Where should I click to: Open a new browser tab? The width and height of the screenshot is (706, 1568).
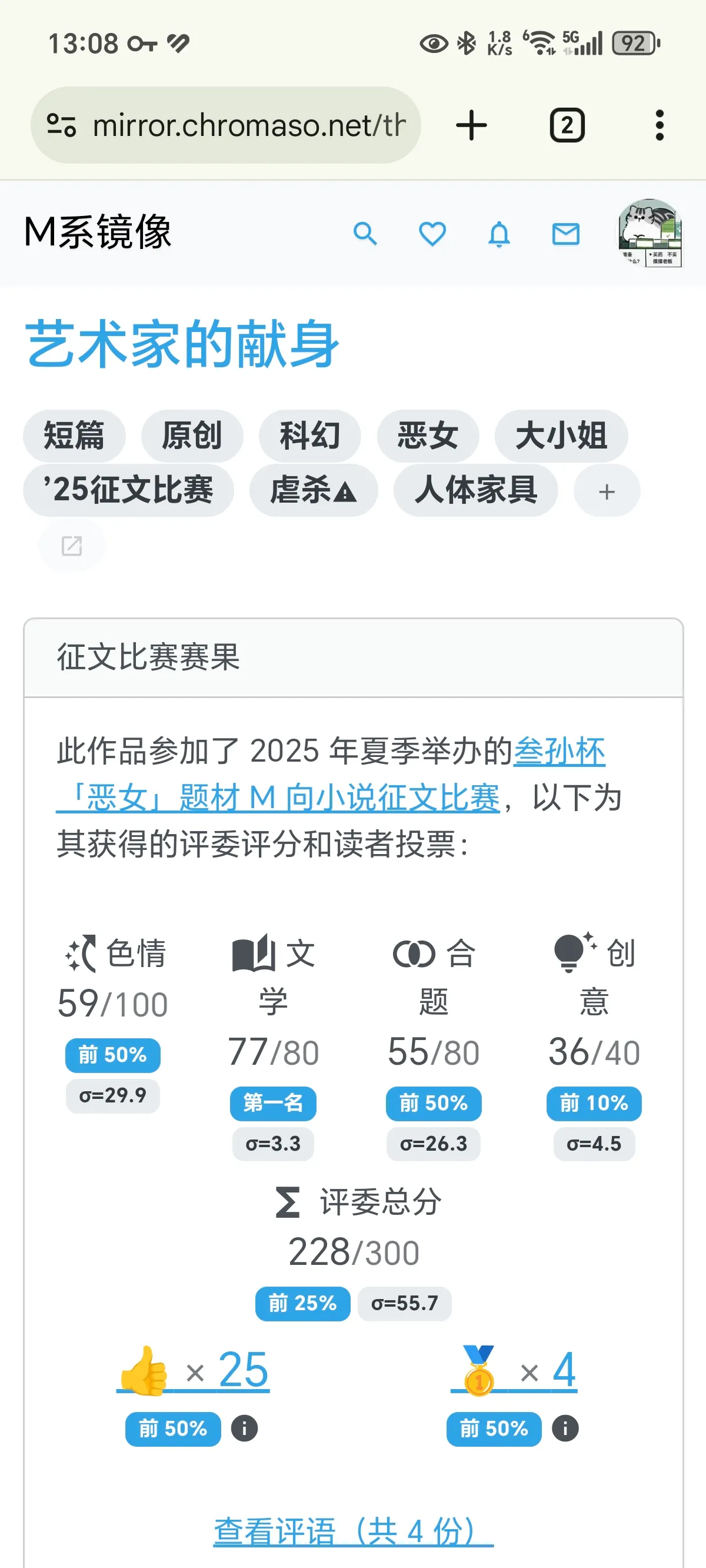click(472, 125)
